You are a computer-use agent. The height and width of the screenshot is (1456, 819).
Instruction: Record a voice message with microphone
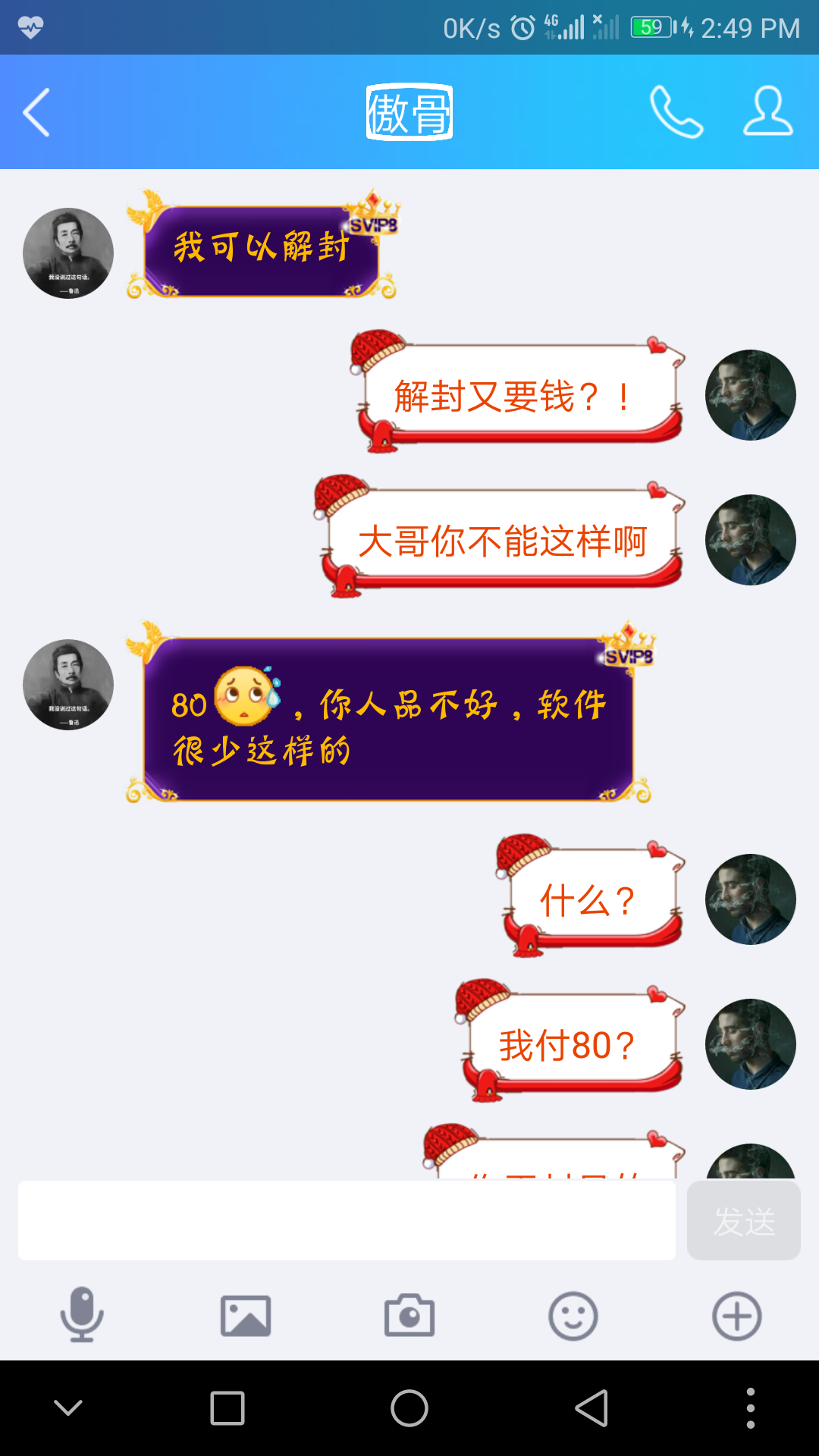(82, 1316)
